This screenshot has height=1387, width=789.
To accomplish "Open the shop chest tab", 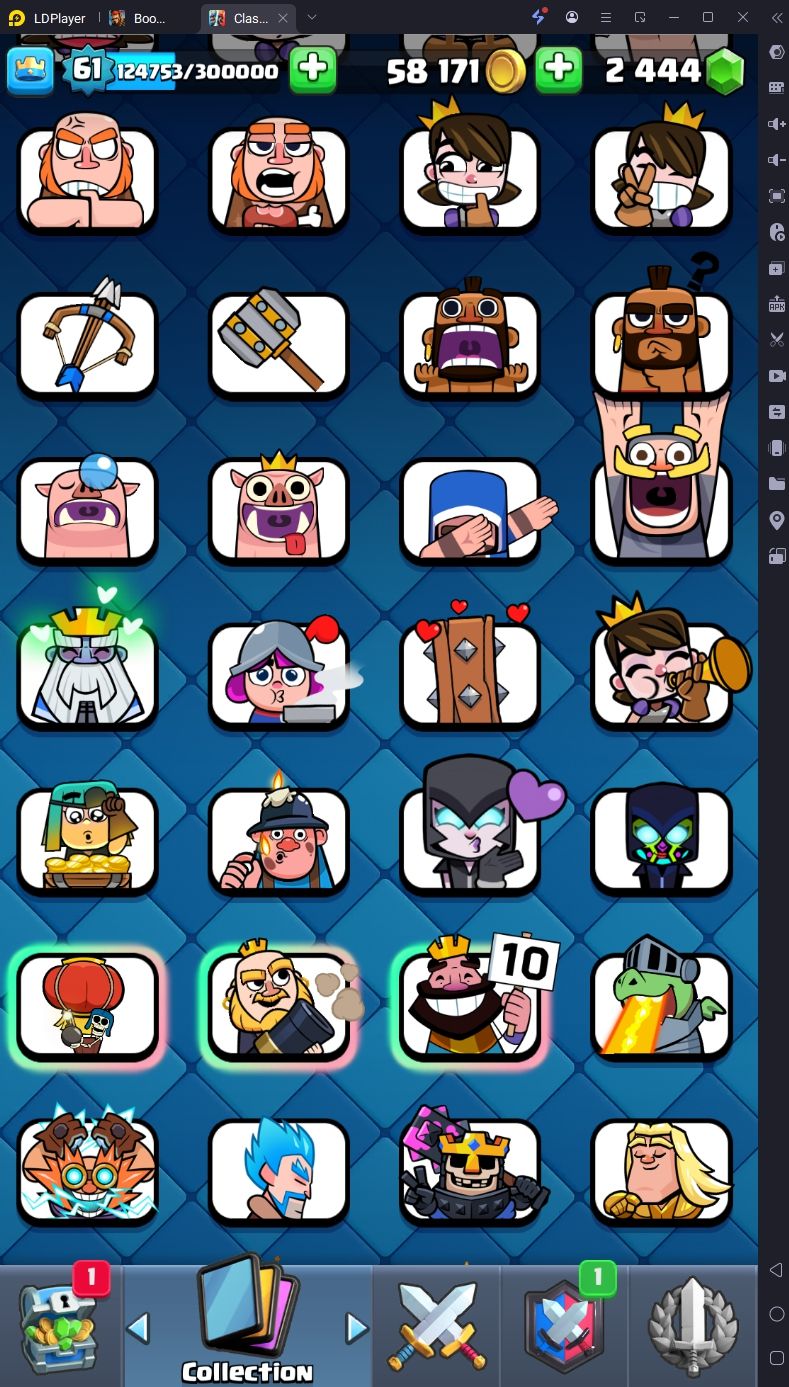I will [x=60, y=1325].
